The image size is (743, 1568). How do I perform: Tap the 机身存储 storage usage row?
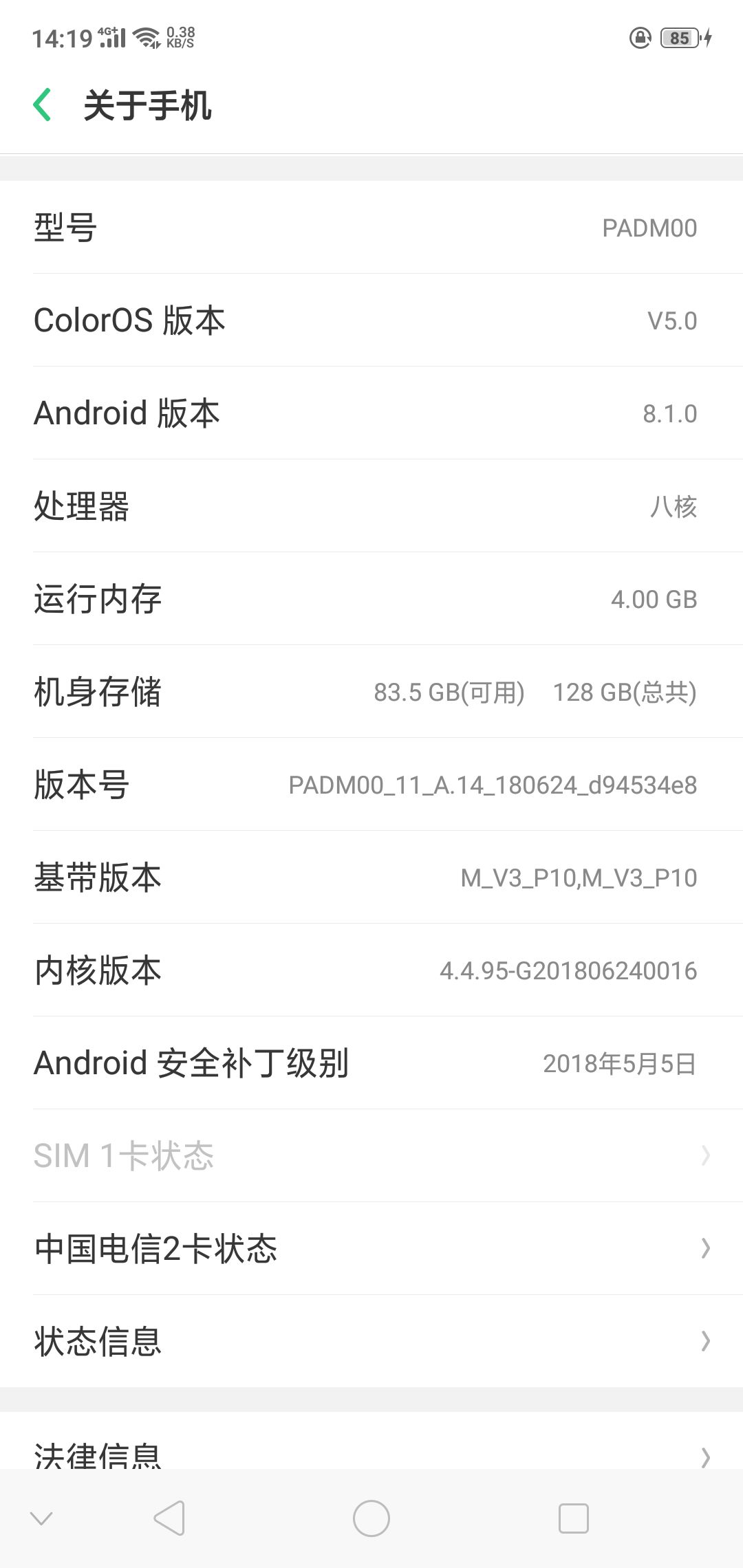click(x=371, y=692)
